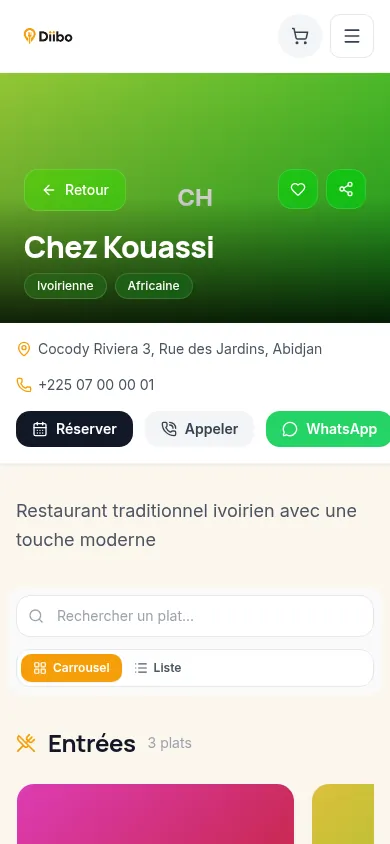Open the hamburger menu
This screenshot has height=844, width=390.
(352, 36)
